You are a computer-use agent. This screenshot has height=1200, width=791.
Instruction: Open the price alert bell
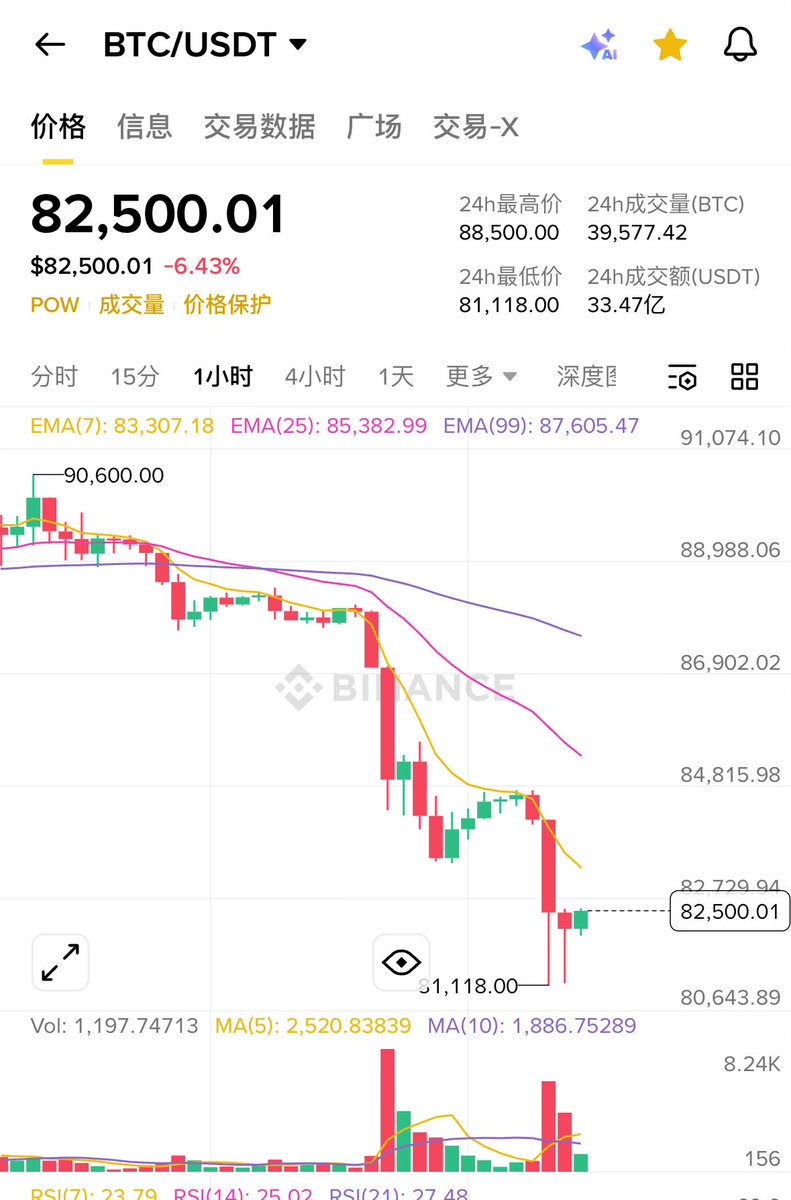(x=740, y=45)
